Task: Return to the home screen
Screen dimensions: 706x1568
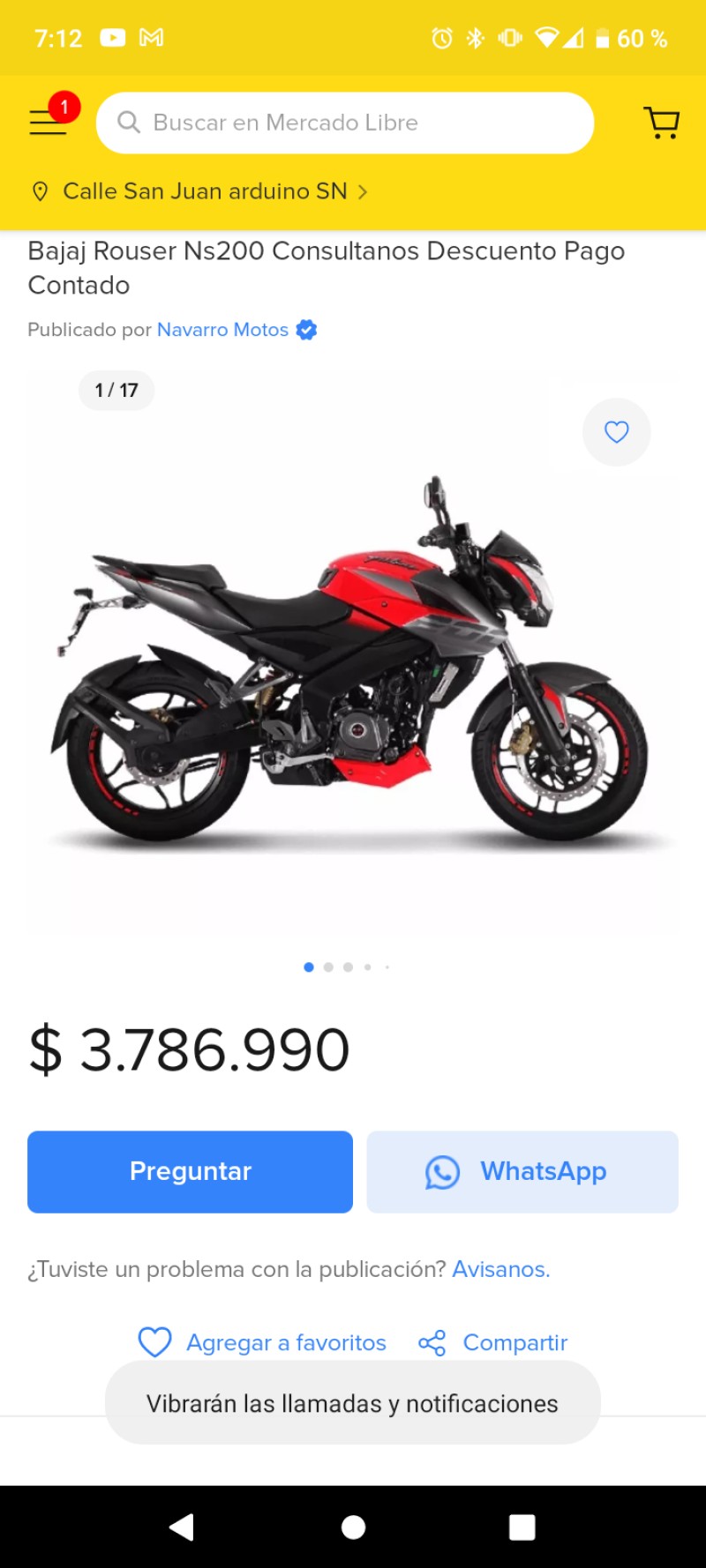Action: click(353, 1527)
